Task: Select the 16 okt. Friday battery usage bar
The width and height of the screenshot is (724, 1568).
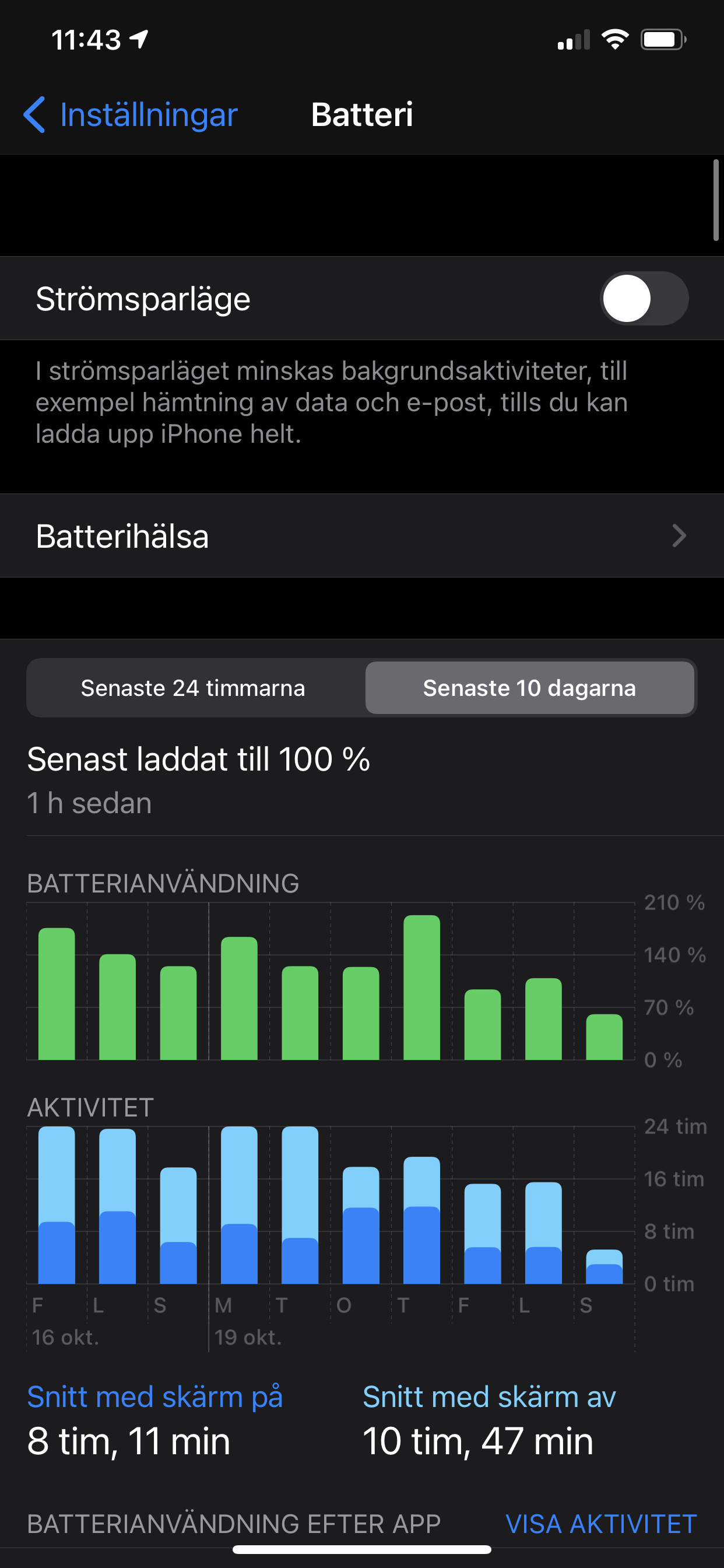Action: 57,994
